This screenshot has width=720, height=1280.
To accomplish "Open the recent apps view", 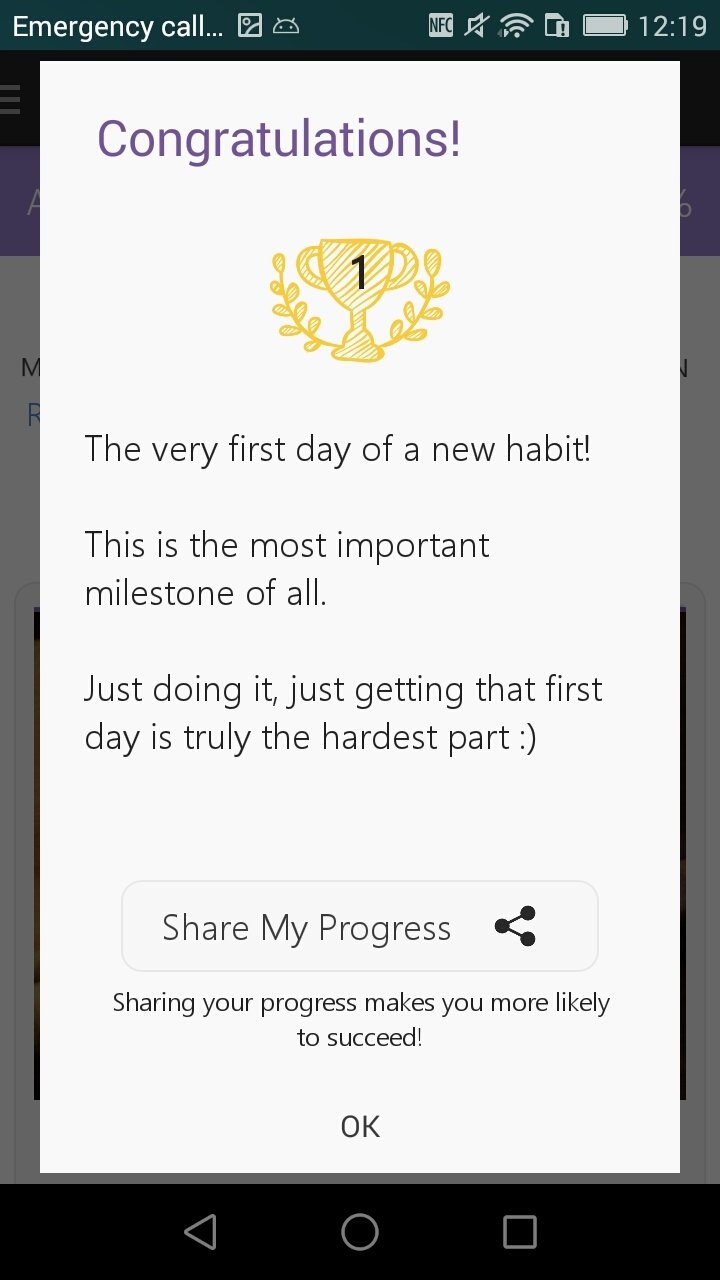I will tap(519, 1232).
